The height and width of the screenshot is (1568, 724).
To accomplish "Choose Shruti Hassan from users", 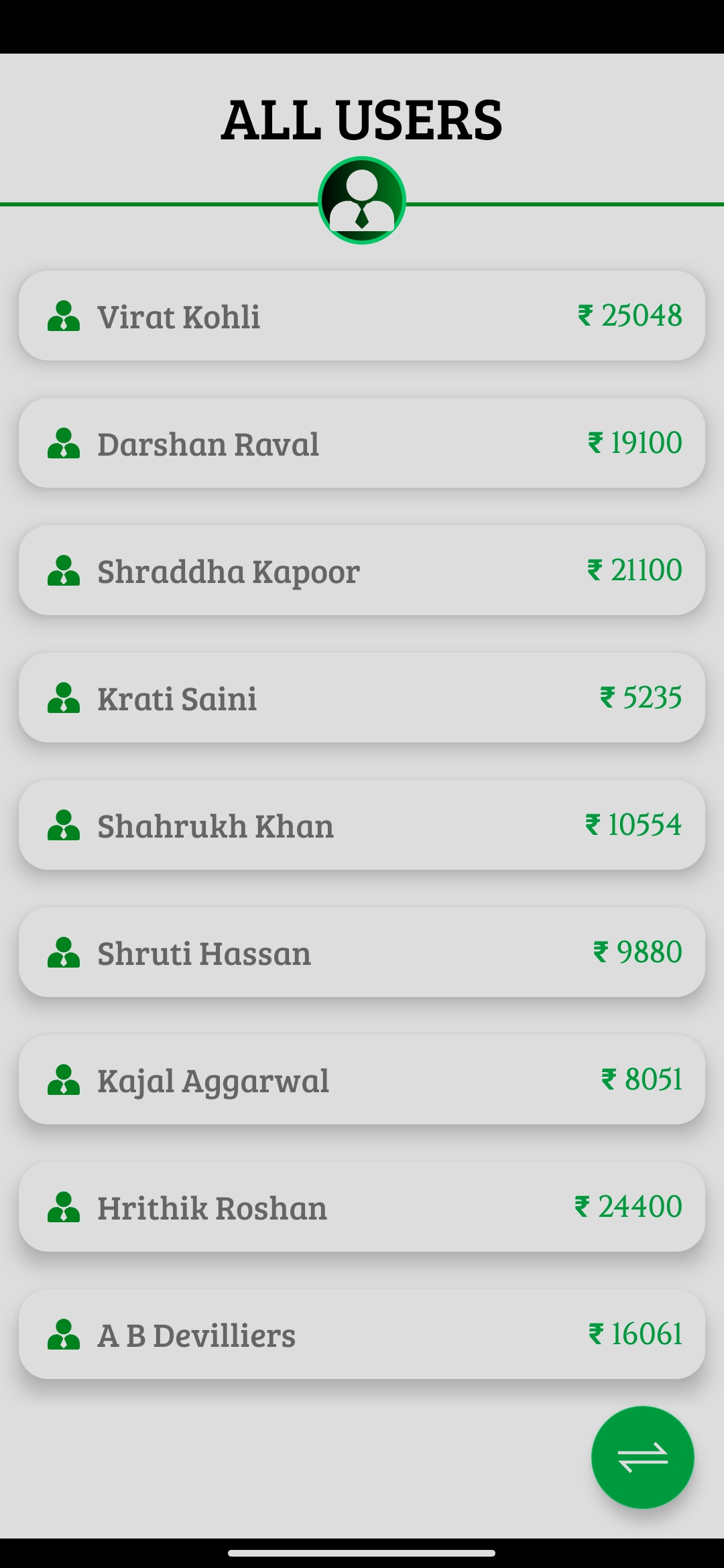I will tap(362, 952).
